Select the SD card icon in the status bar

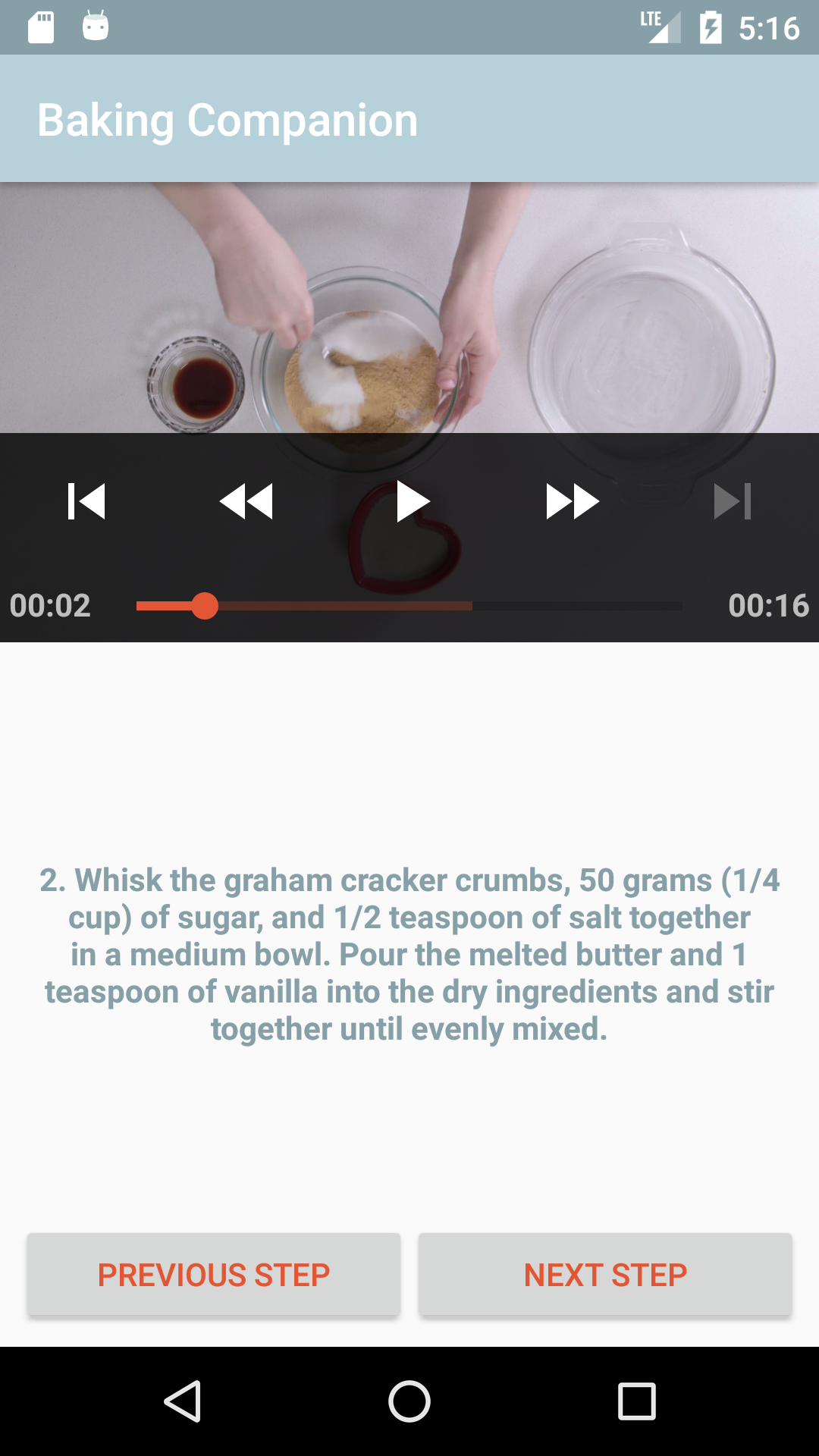click(39, 25)
